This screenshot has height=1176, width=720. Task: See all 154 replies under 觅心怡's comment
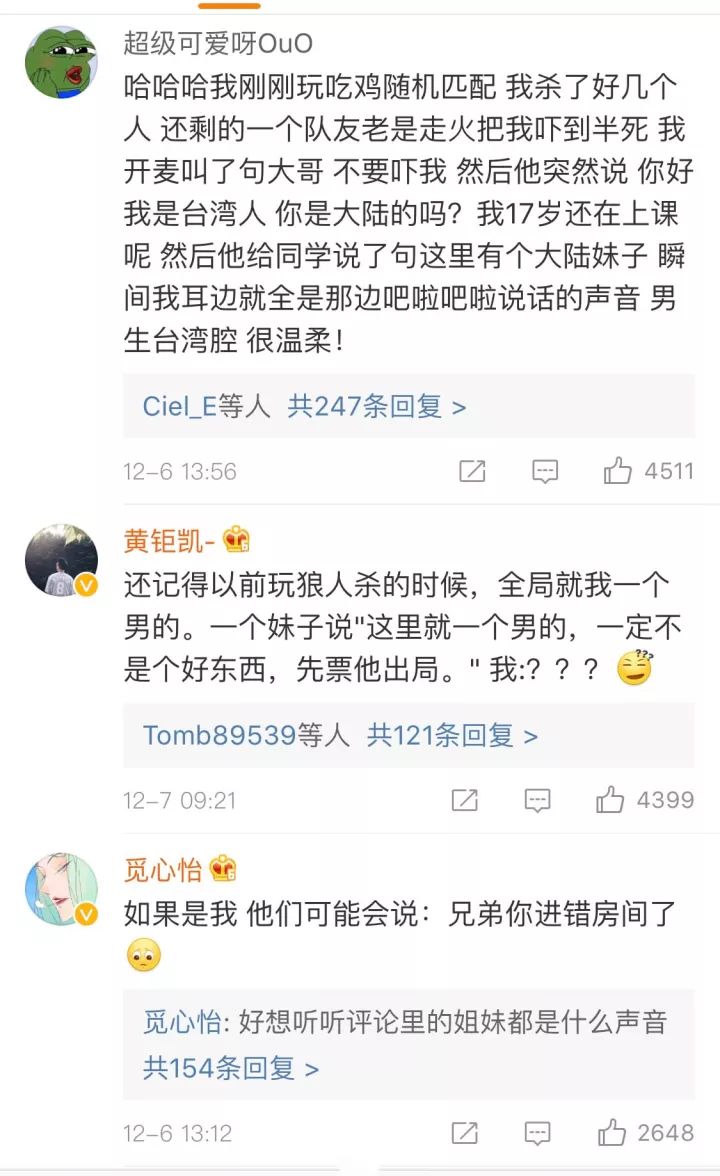coord(230,1068)
